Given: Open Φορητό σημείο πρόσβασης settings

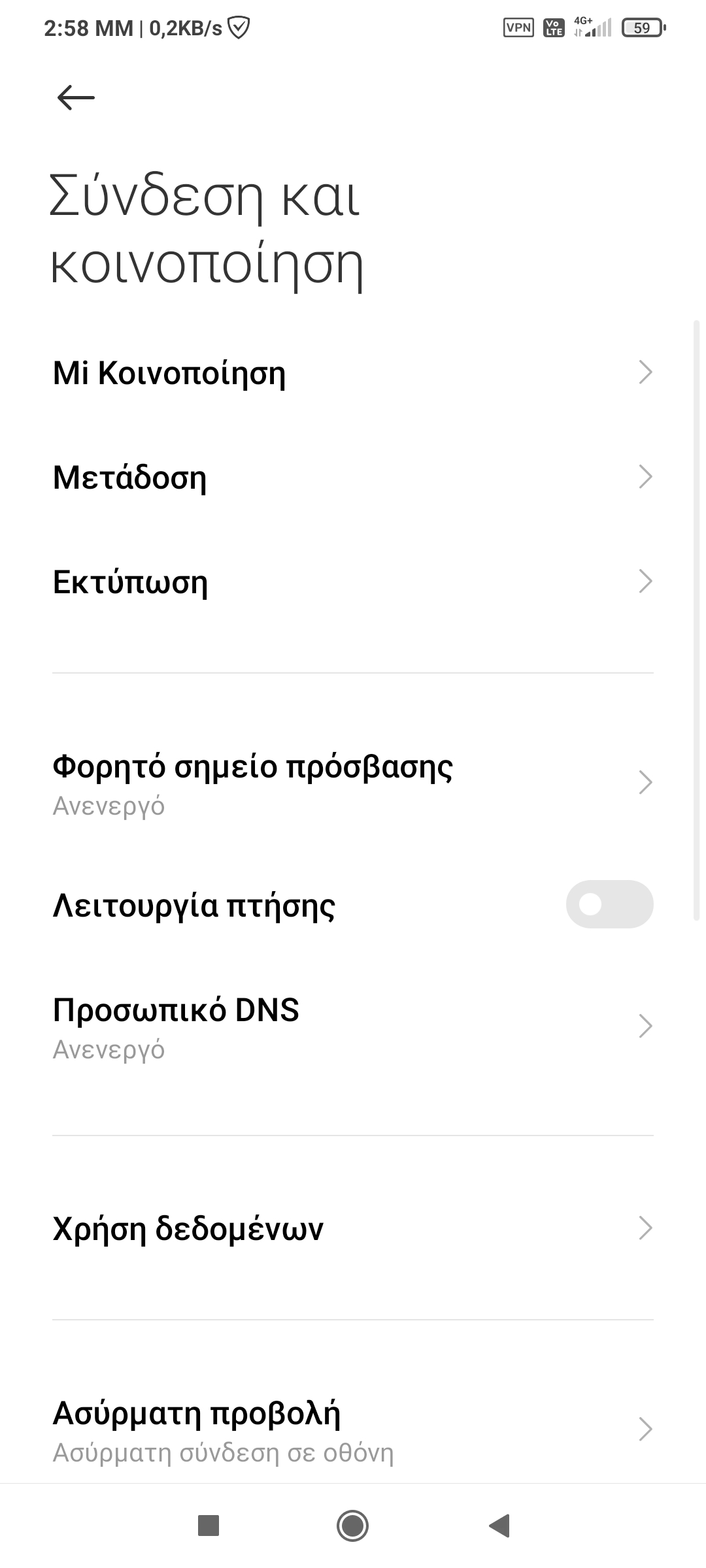Looking at the screenshot, I should tap(353, 783).
